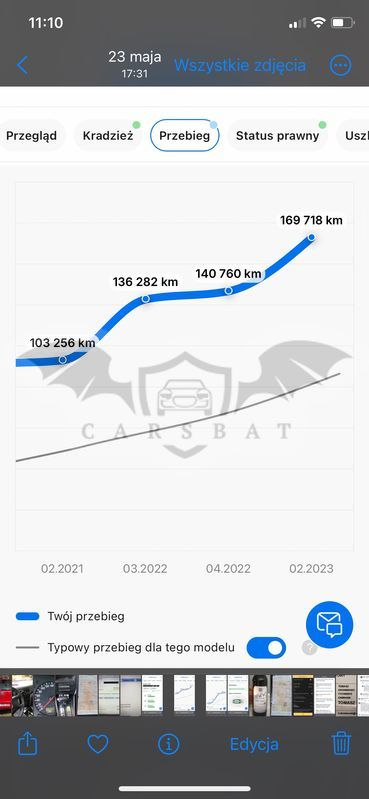Show photo info details
This screenshot has height=799, width=369.
(168, 744)
